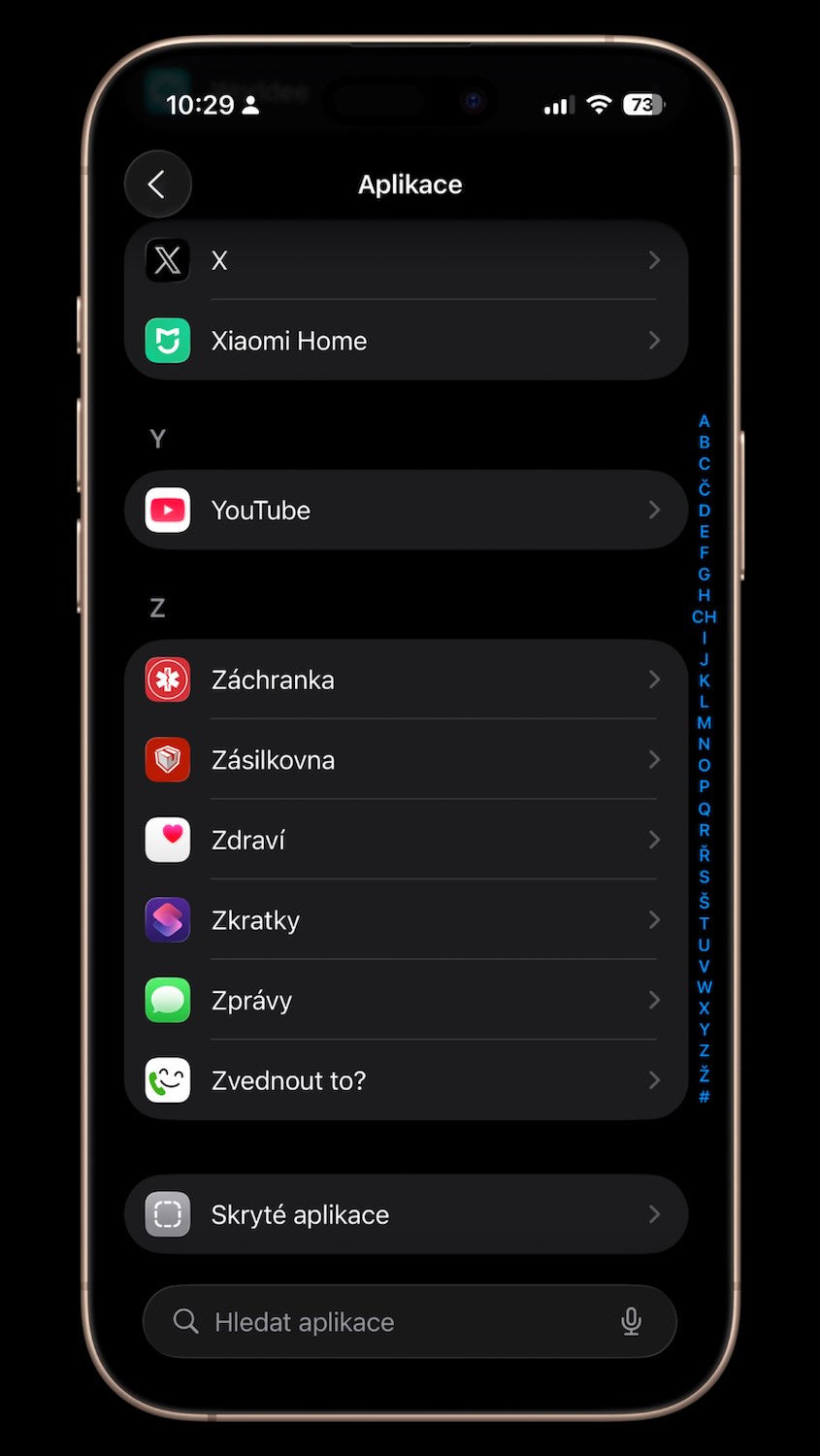Open Zásilkovna app settings
Screen dimensions: 820x1456
point(406,760)
